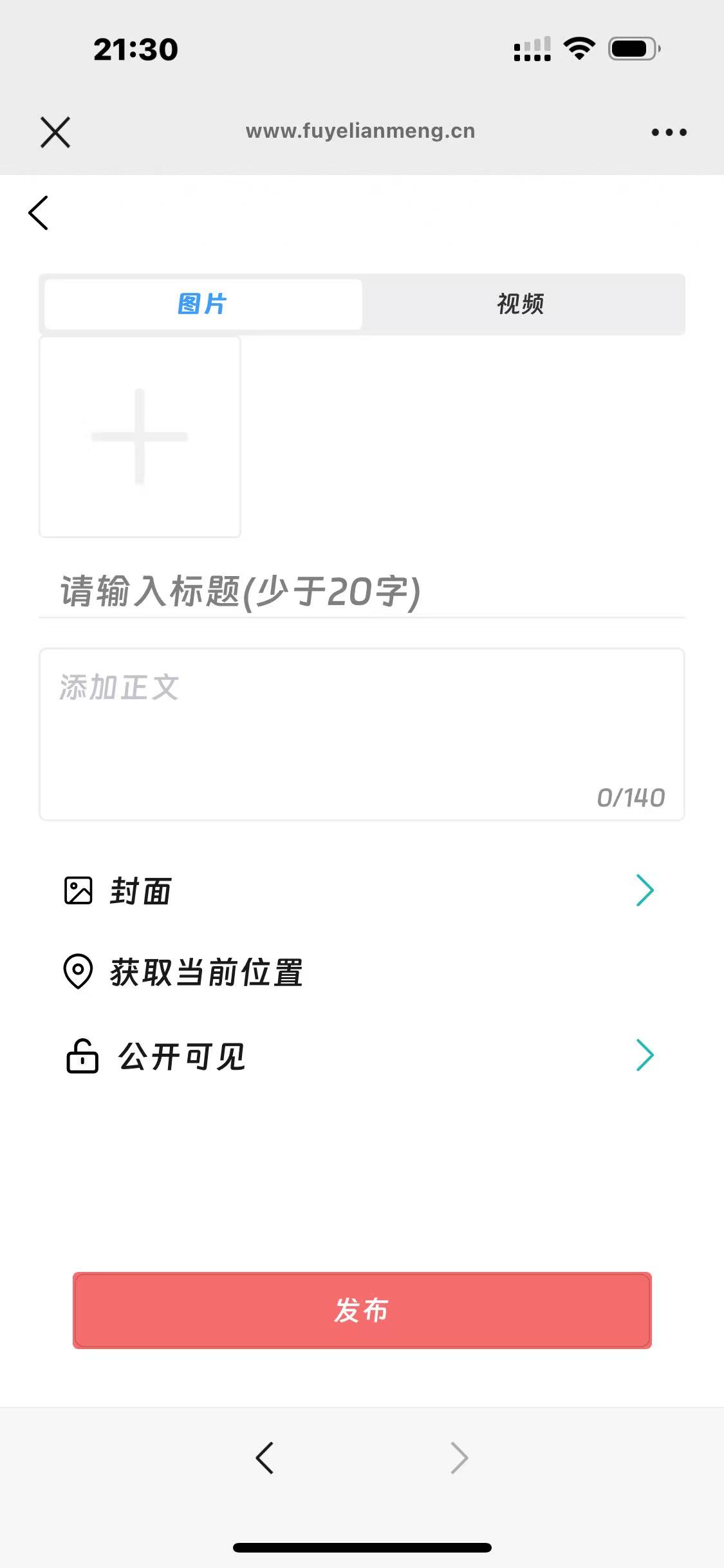
Task: Focus the title field 请输入标题
Action: click(360, 592)
